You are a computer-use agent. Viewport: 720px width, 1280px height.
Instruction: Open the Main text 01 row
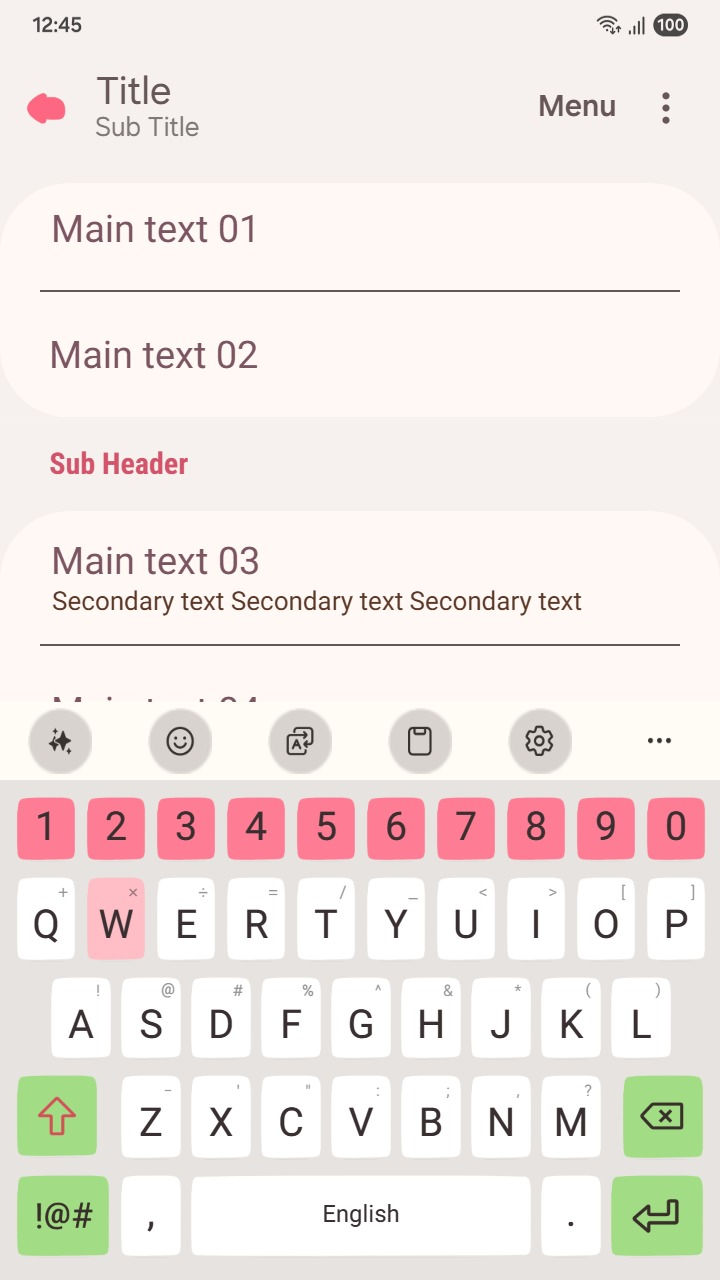pyautogui.click(x=360, y=230)
